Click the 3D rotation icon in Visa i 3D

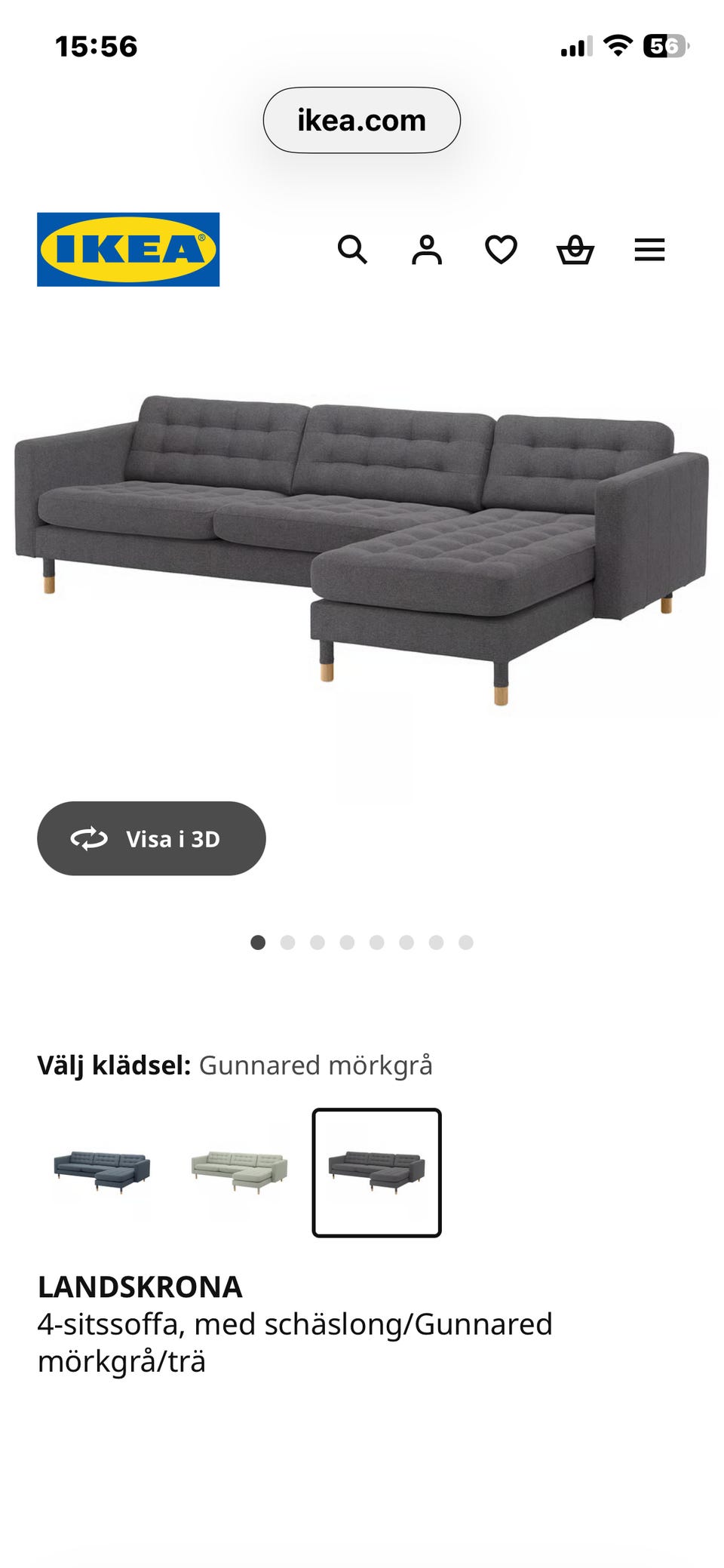(x=88, y=838)
